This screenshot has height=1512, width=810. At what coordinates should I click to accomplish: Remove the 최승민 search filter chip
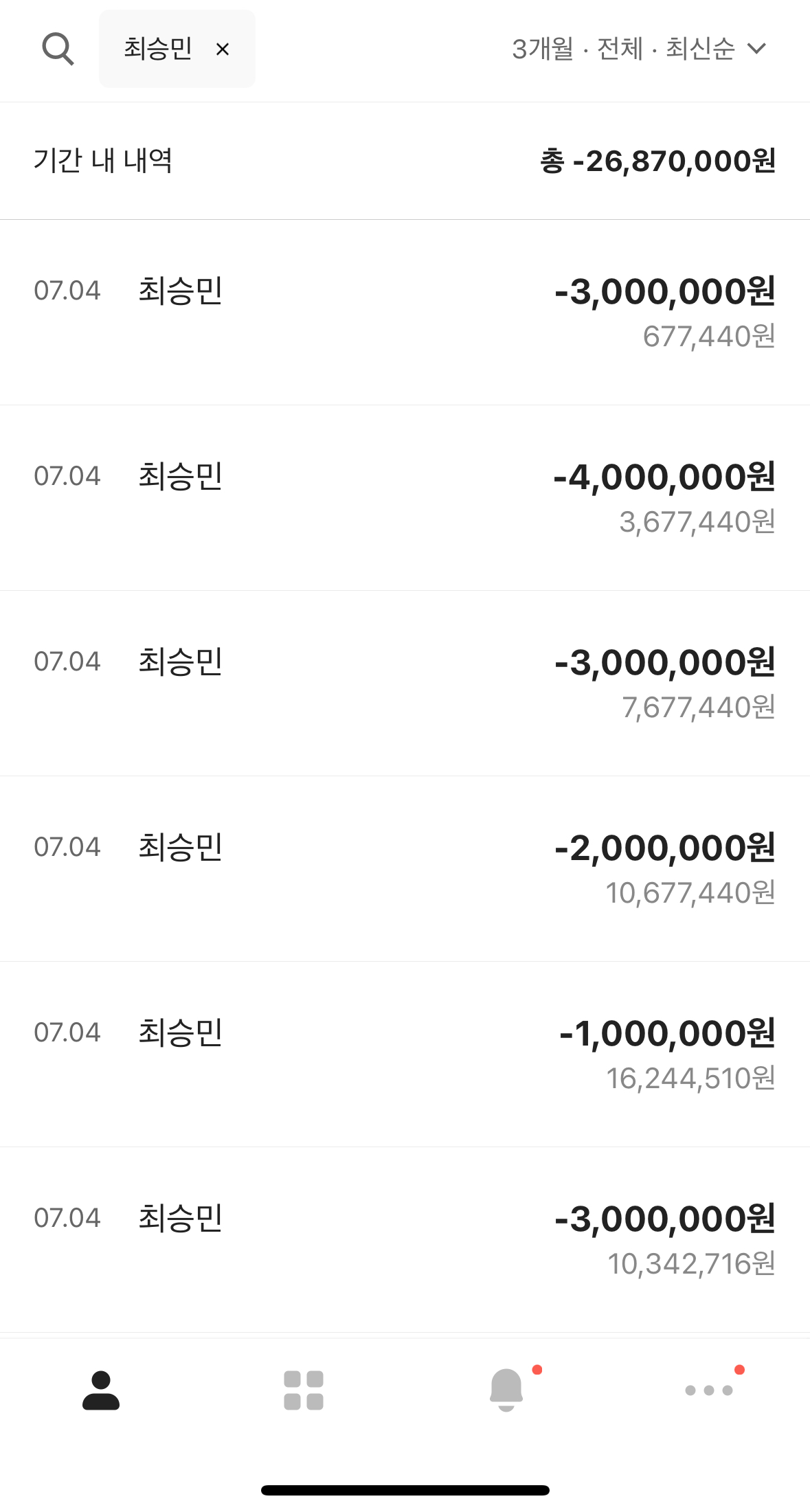[x=223, y=49]
